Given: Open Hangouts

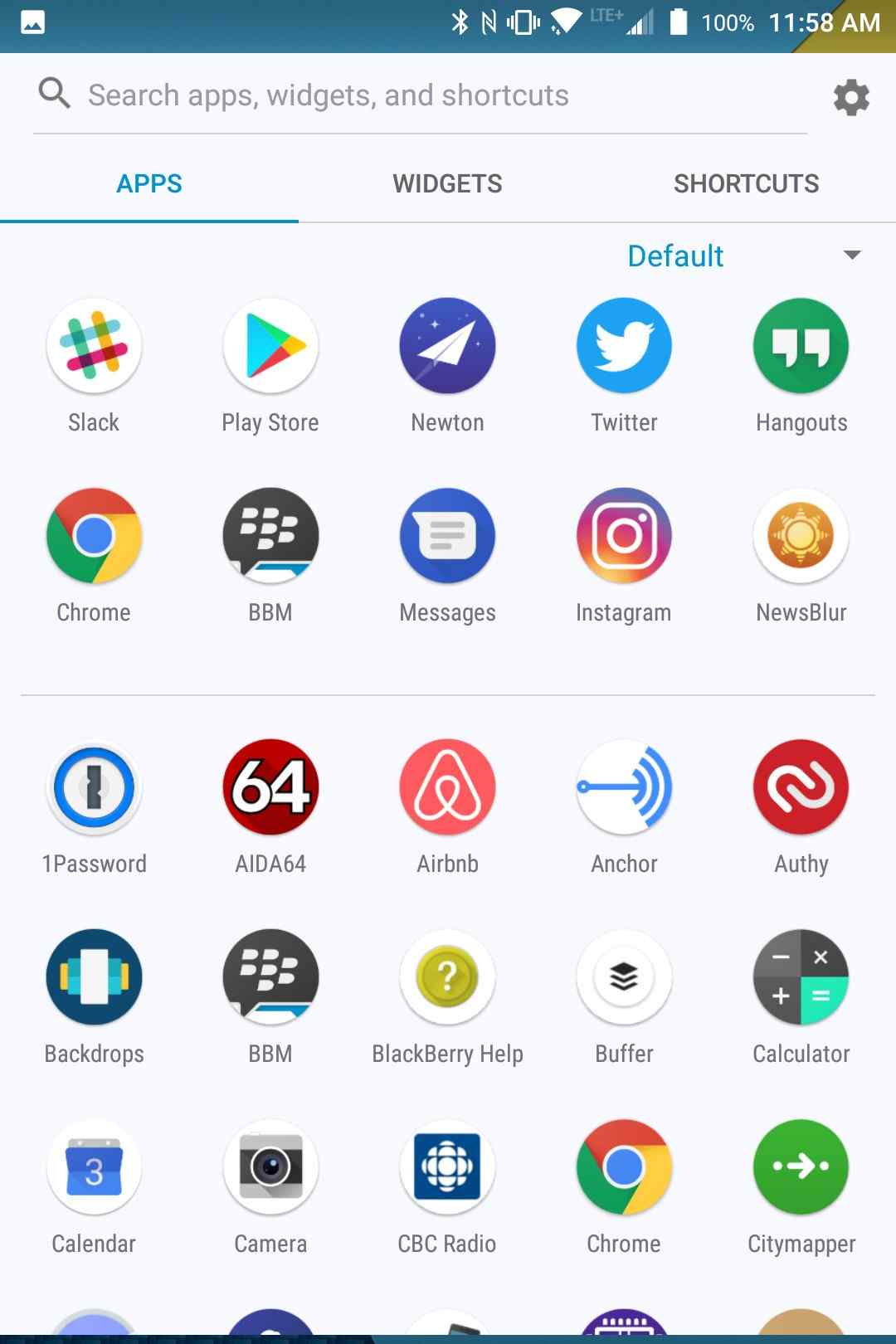Looking at the screenshot, I should tap(801, 346).
